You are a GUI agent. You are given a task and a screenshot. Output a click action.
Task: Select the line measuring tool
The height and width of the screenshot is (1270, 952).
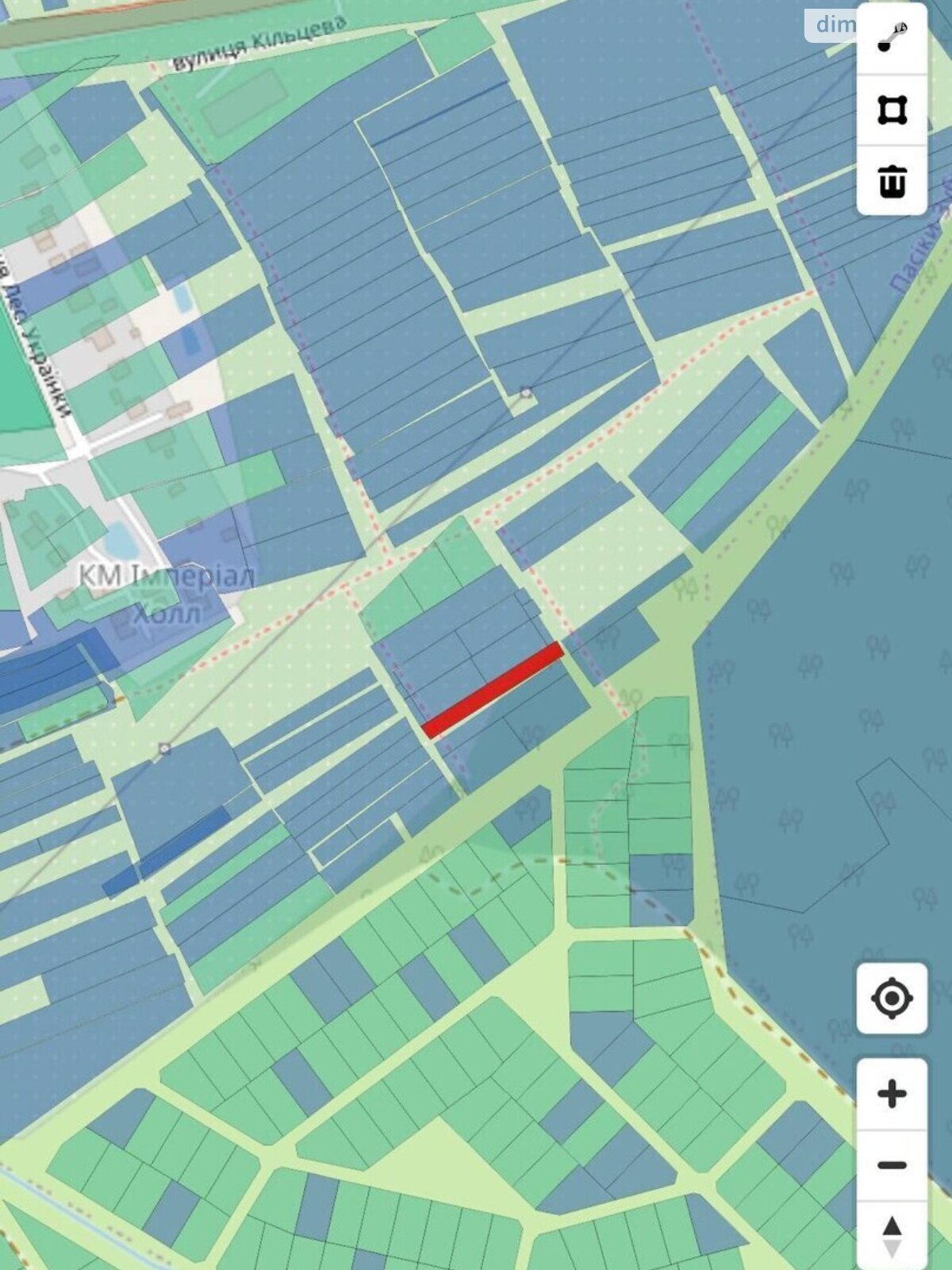pos(892,39)
